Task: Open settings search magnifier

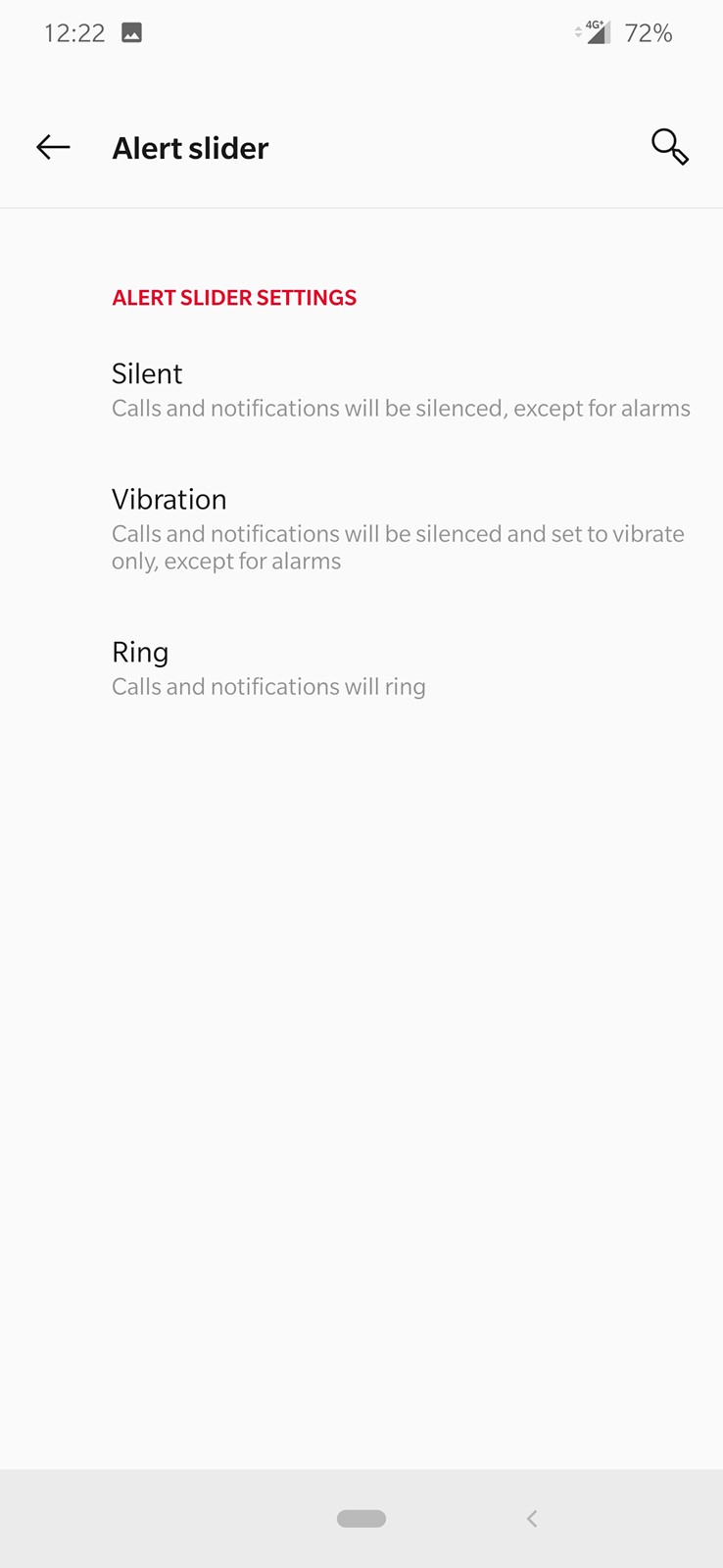Action: click(670, 147)
